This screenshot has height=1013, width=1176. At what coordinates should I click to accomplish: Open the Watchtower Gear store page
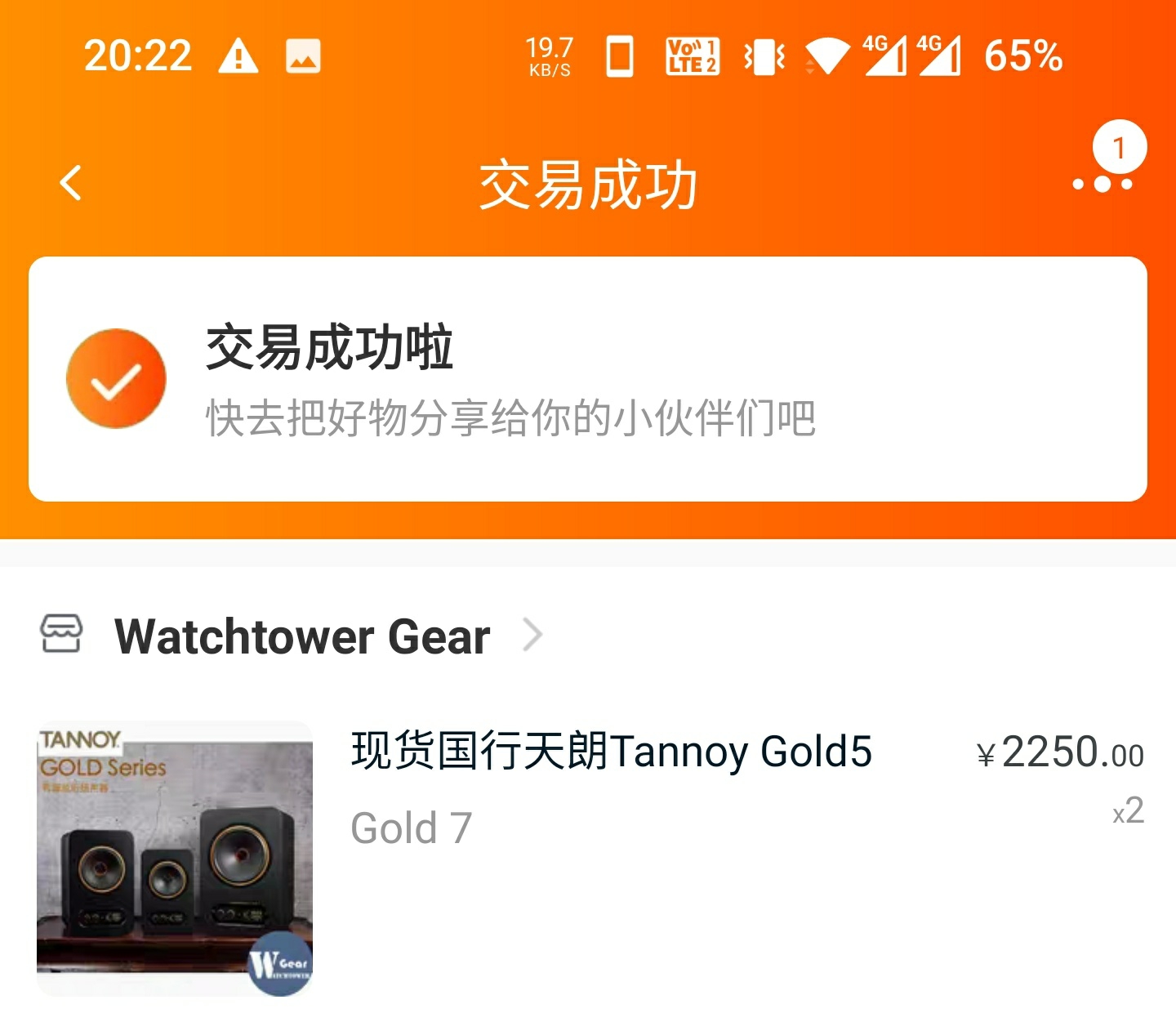click(x=302, y=636)
